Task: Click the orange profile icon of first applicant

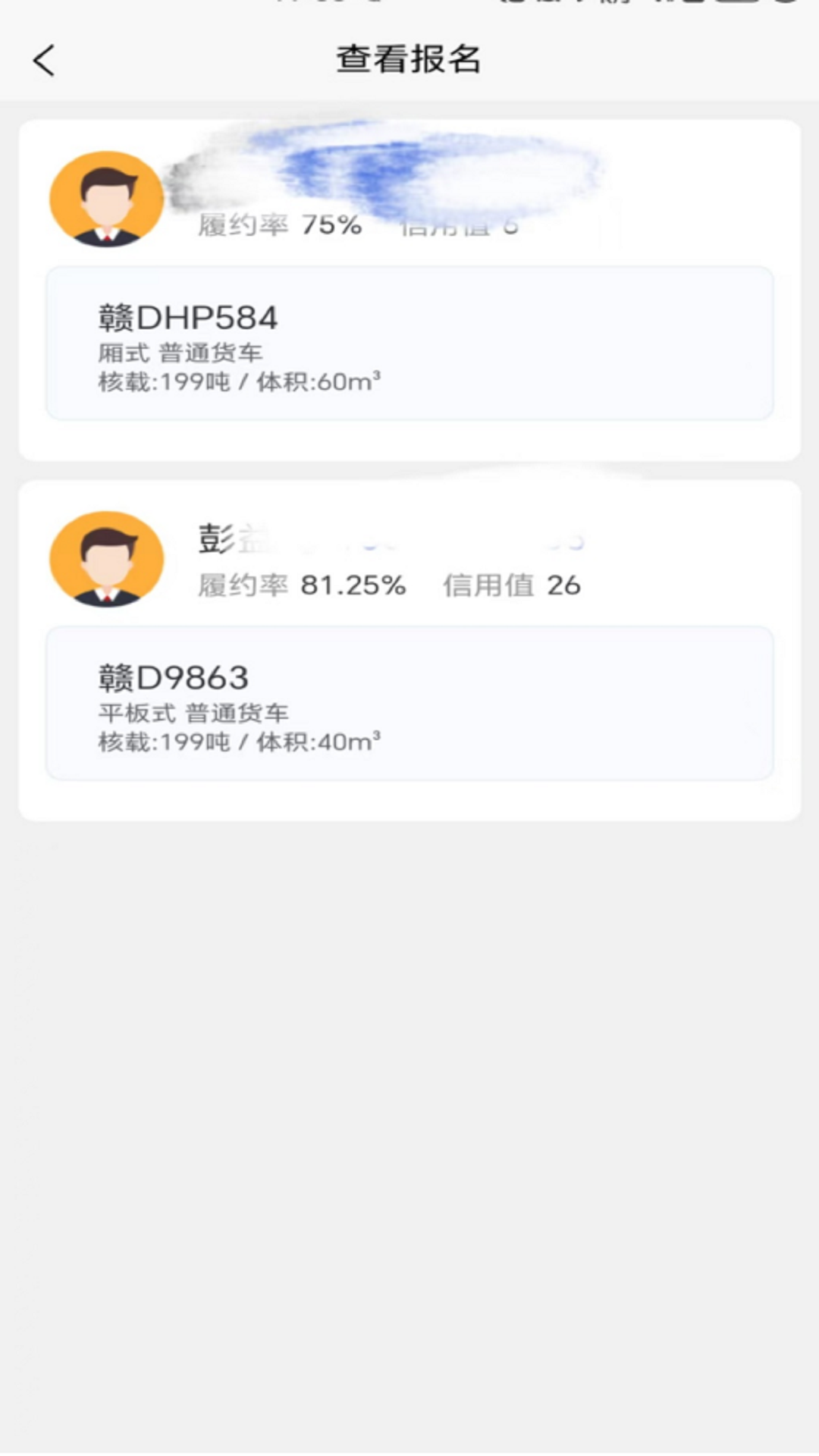Action: [x=106, y=201]
